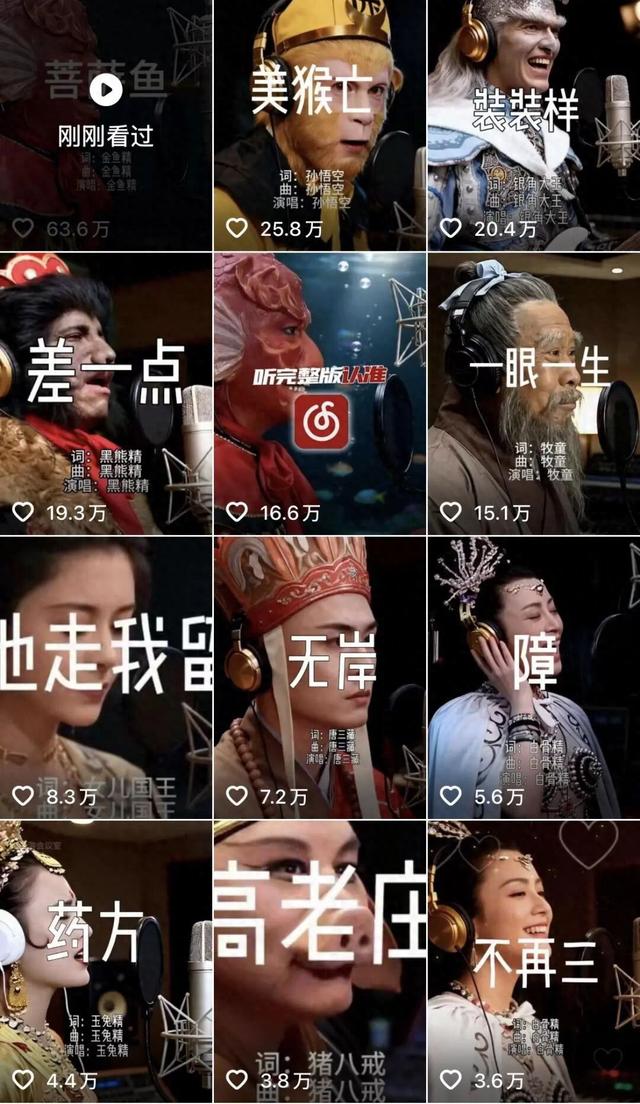Open the 刚刚看过 video tile by 金鱼精
This screenshot has width=640, height=1104.
pyautogui.click(x=105, y=125)
